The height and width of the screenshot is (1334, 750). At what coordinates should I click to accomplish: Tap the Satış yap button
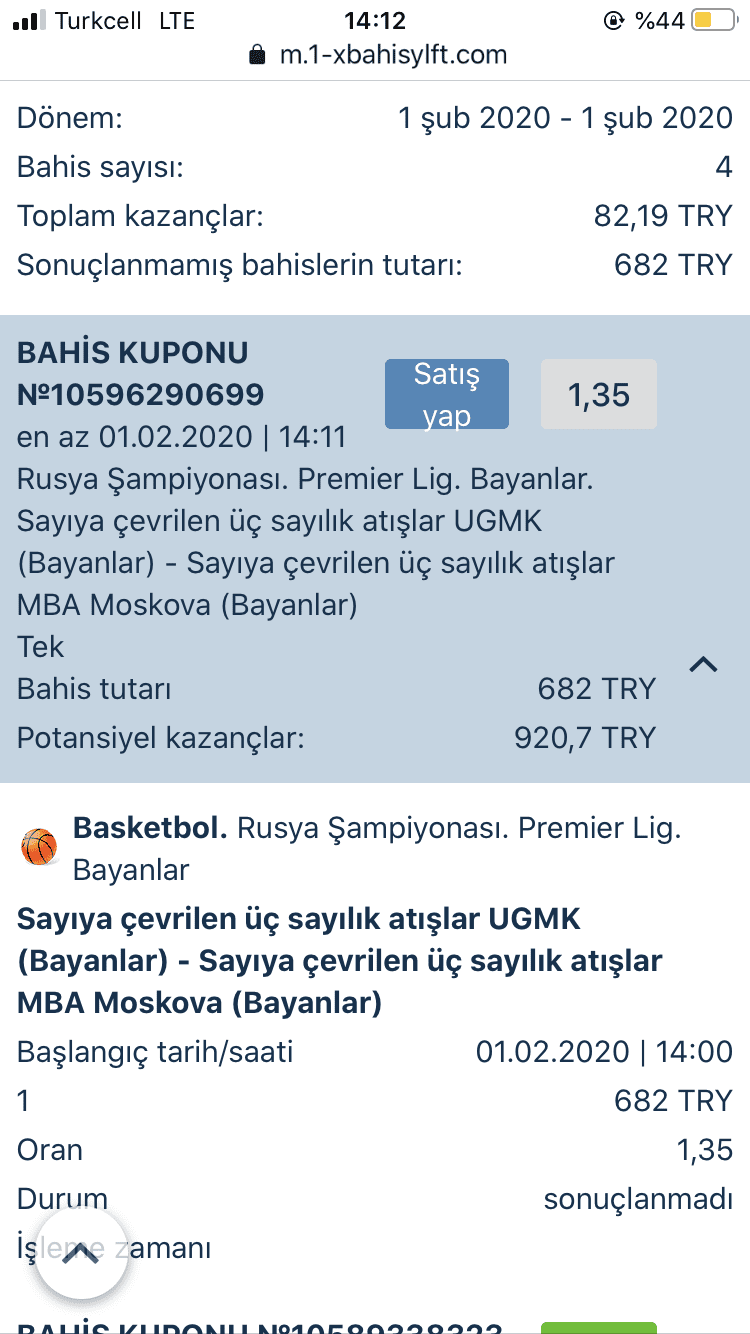point(447,394)
